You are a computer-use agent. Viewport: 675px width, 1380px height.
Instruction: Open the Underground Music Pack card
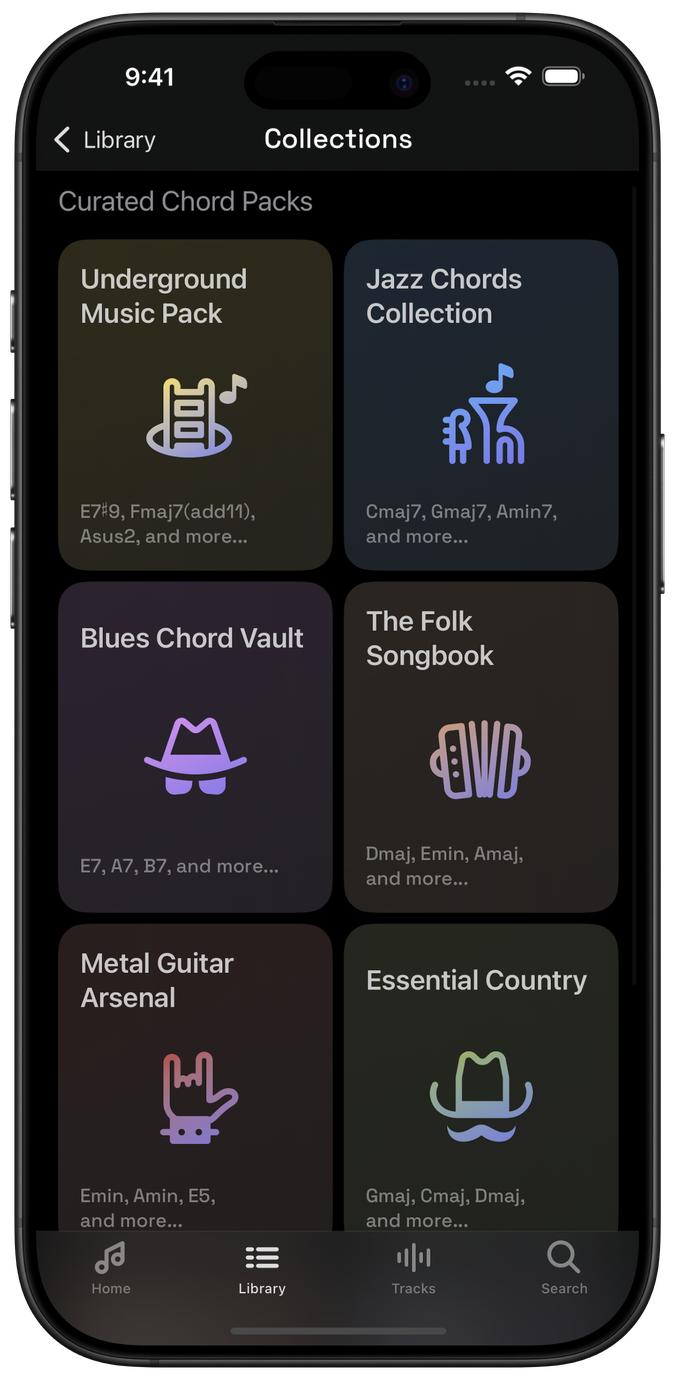coord(195,405)
